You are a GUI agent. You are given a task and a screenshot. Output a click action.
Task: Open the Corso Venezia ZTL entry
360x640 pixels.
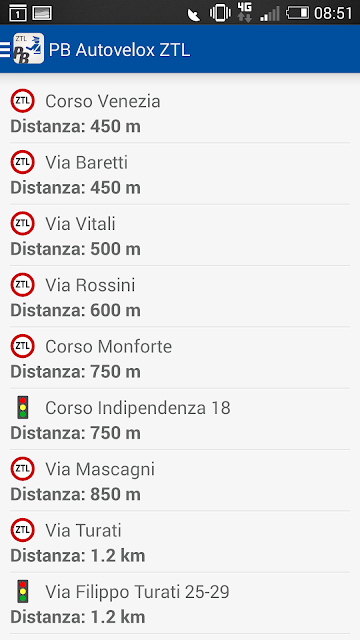180,112
